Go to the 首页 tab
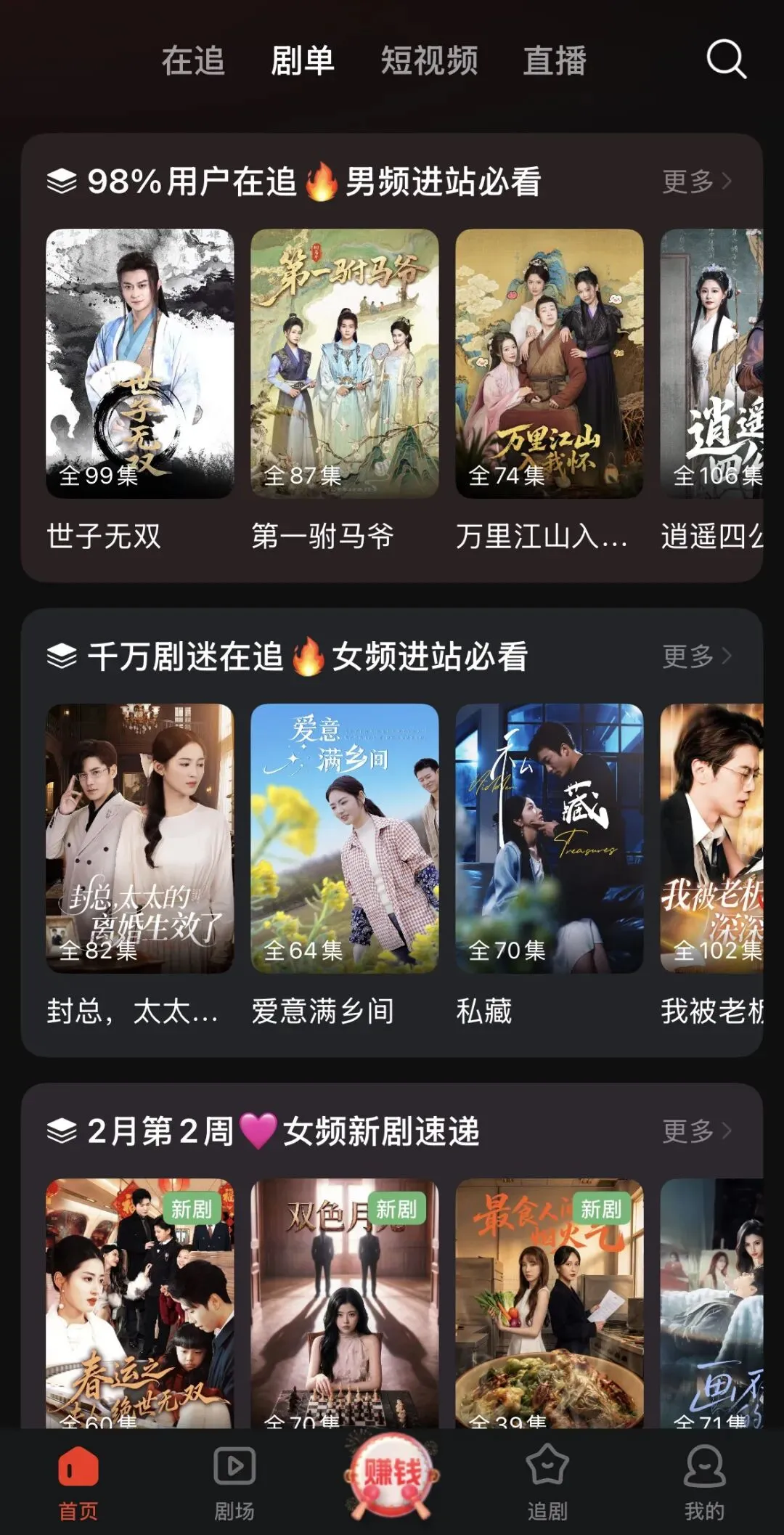Image resolution: width=784 pixels, height=1535 pixels. [78, 1483]
